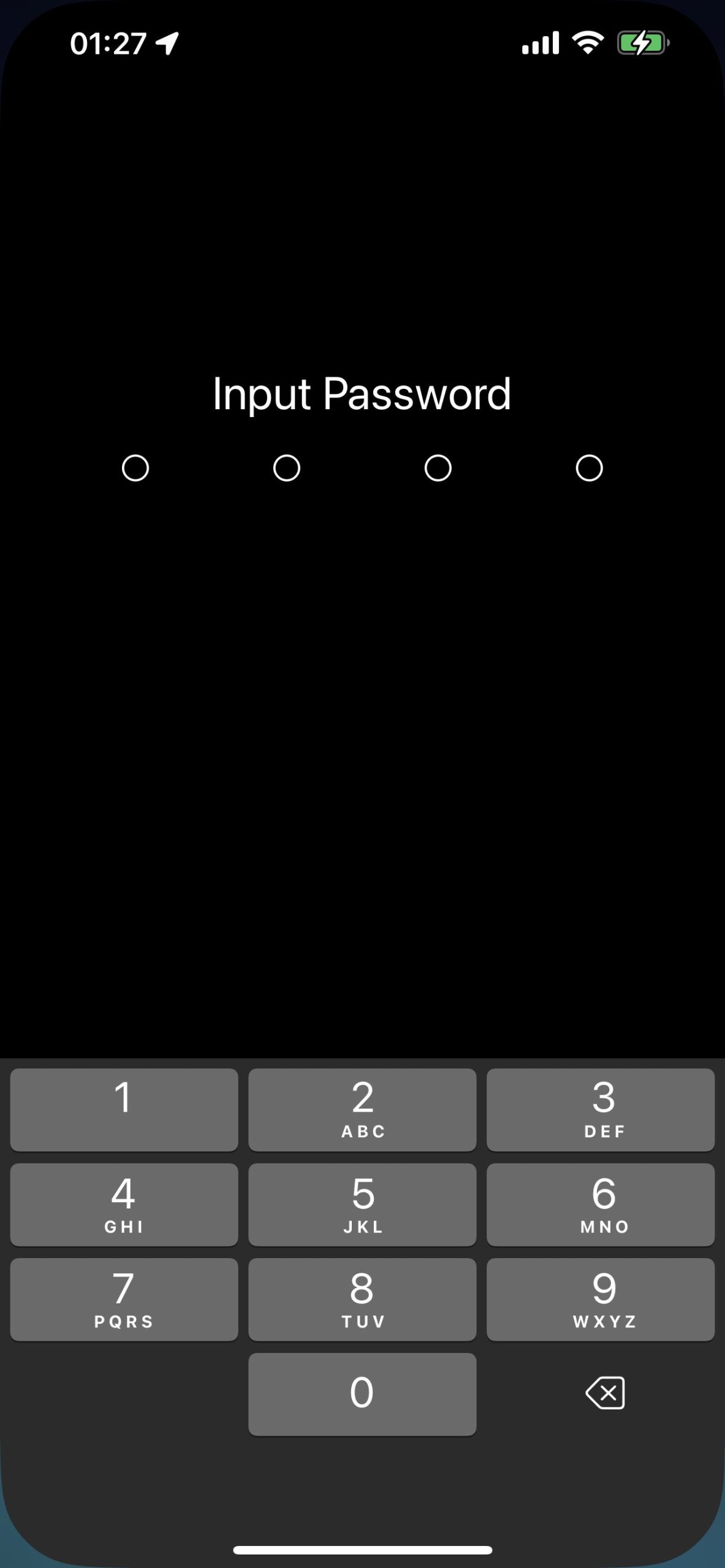The width and height of the screenshot is (725, 1568).
Task: Tap the 5 JKL key
Action: pyautogui.click(x=362, y=1204)
